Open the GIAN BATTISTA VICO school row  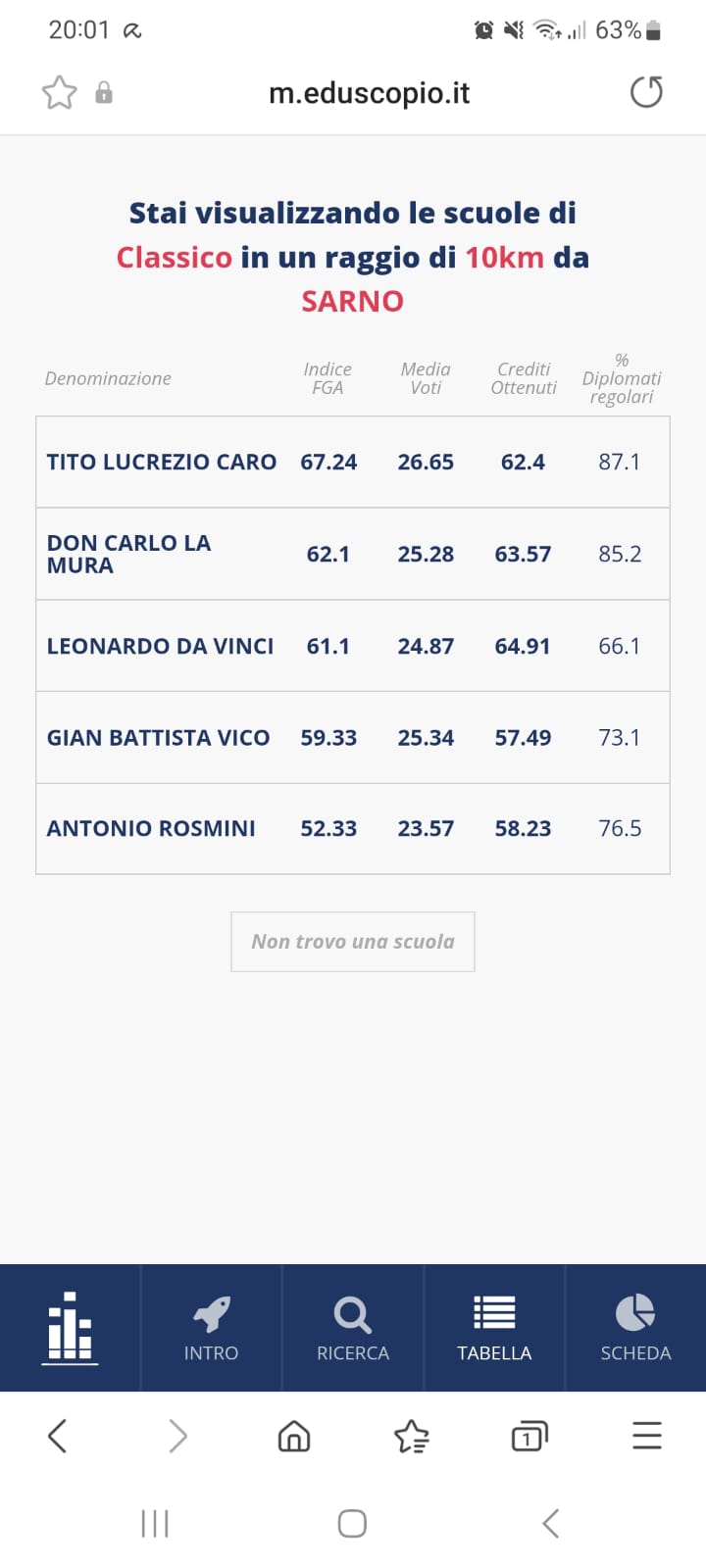[x=353, y=737]
